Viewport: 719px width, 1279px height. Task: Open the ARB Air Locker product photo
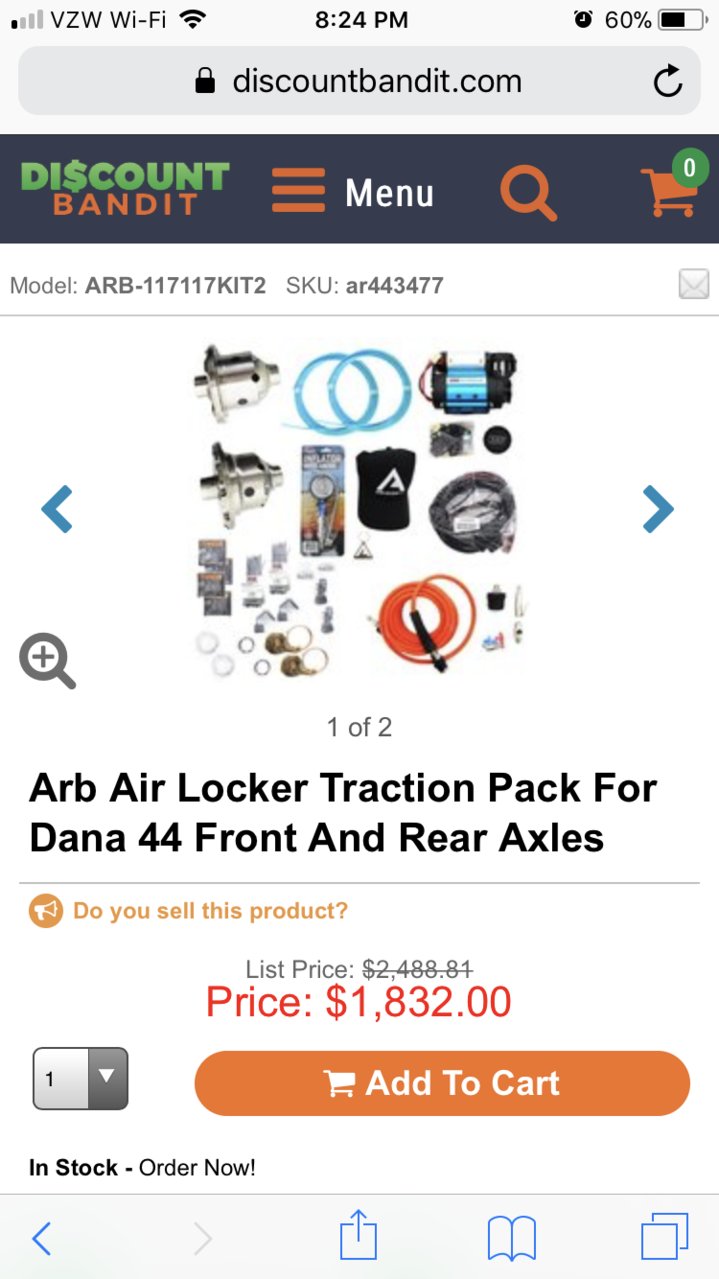359,510
